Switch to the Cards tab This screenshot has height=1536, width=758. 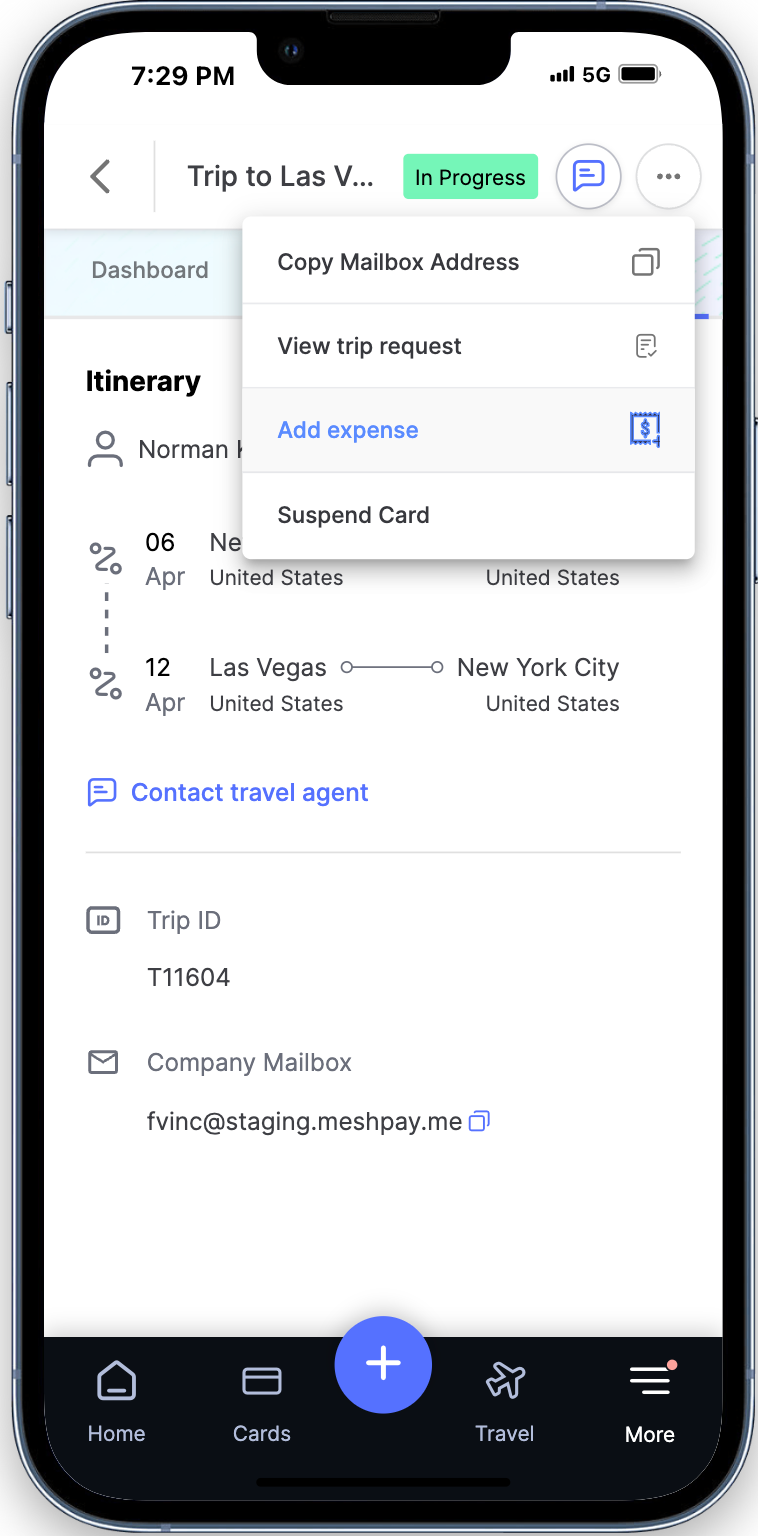(x=261, y=1402)
